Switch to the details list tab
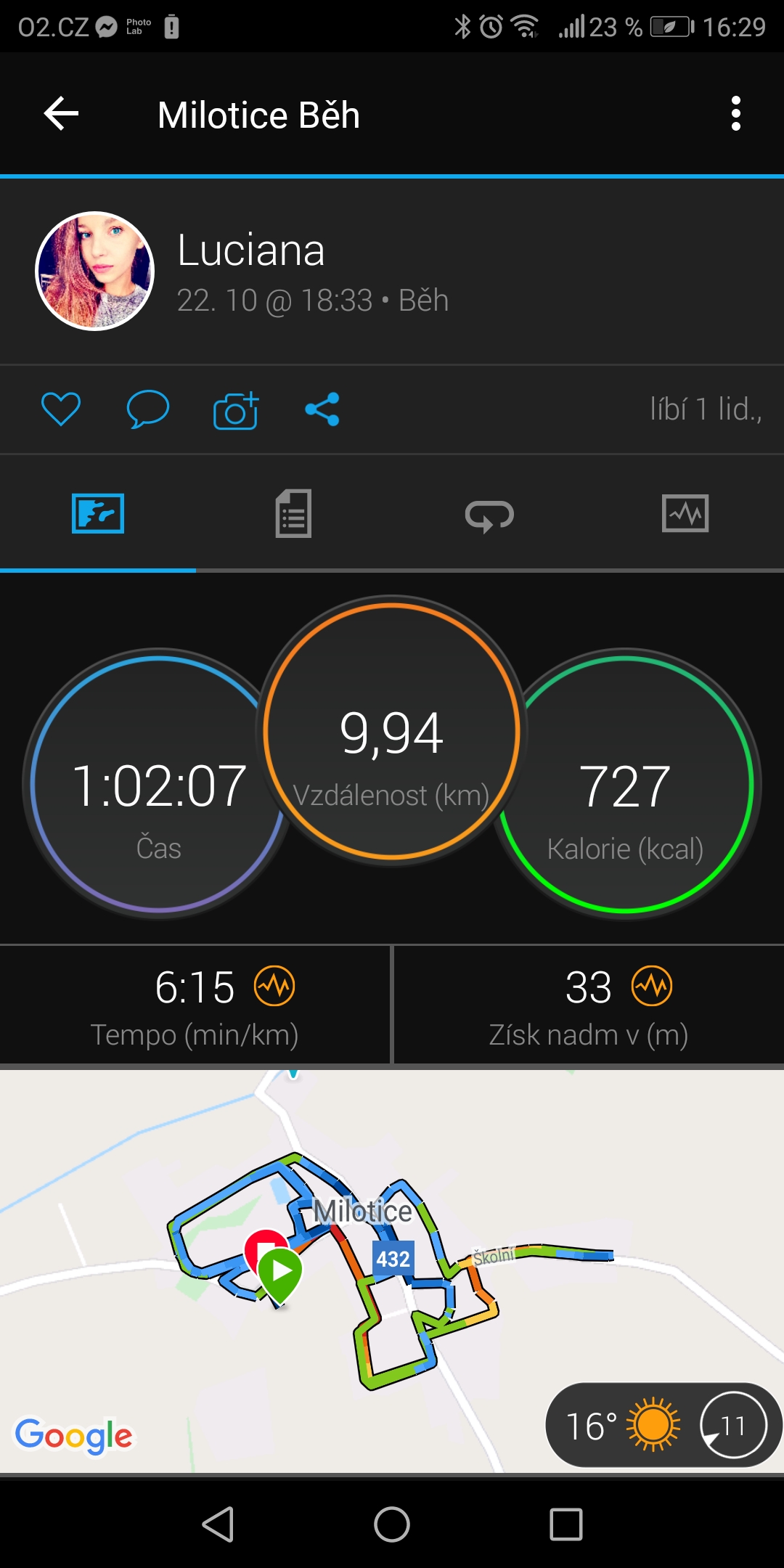 click(294, 514)
